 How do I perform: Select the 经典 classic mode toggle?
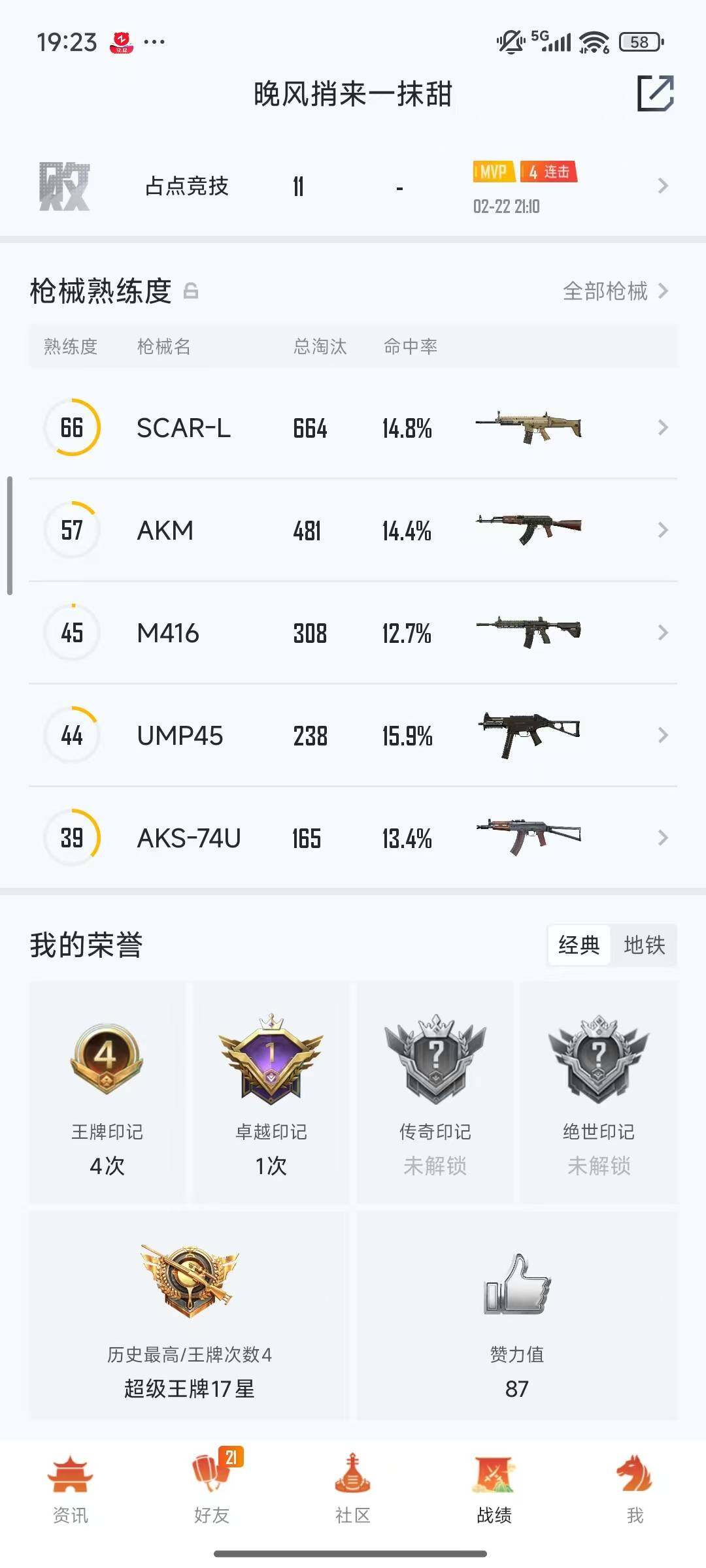pos(579,945)
